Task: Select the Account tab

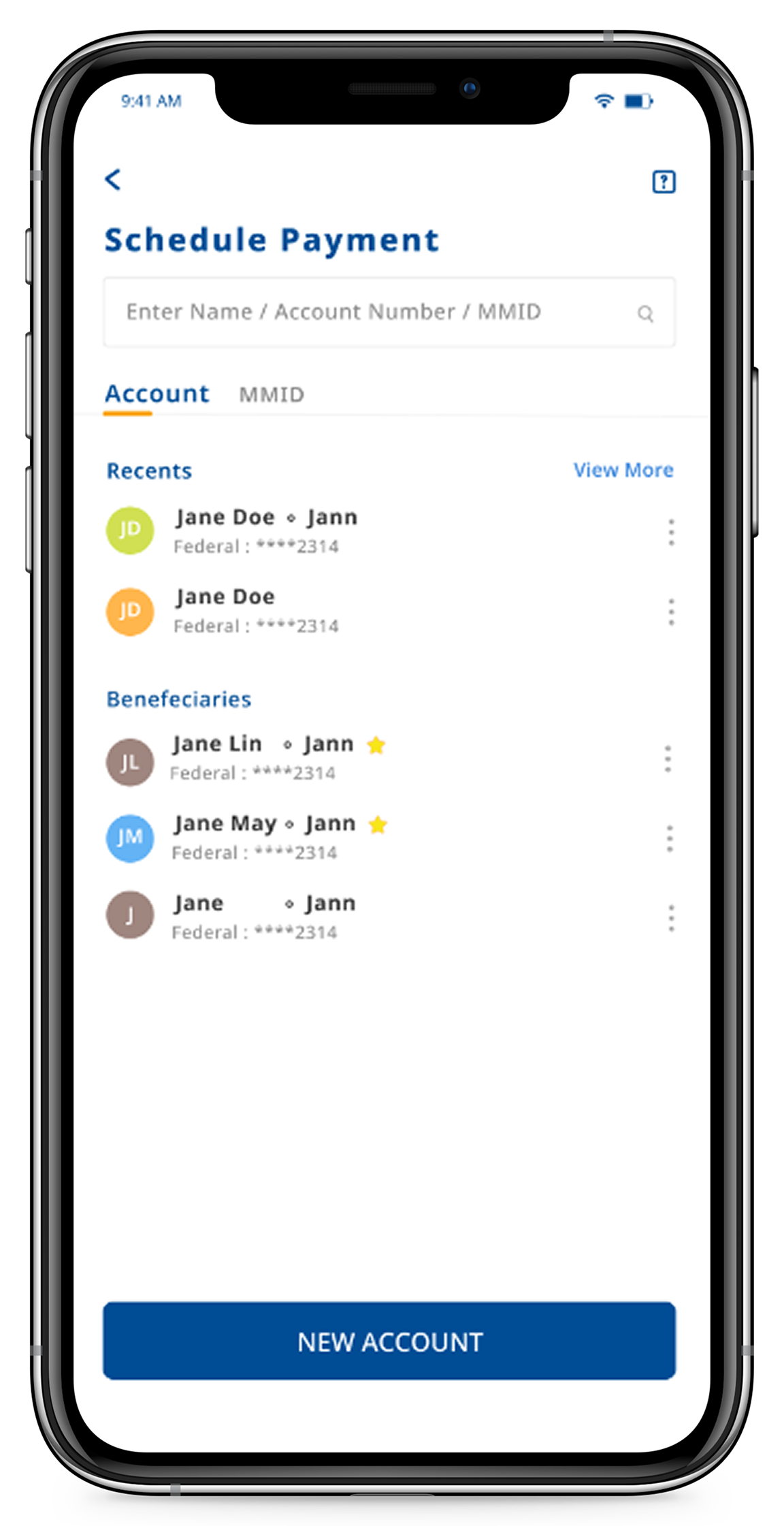Action: (157, 394)
